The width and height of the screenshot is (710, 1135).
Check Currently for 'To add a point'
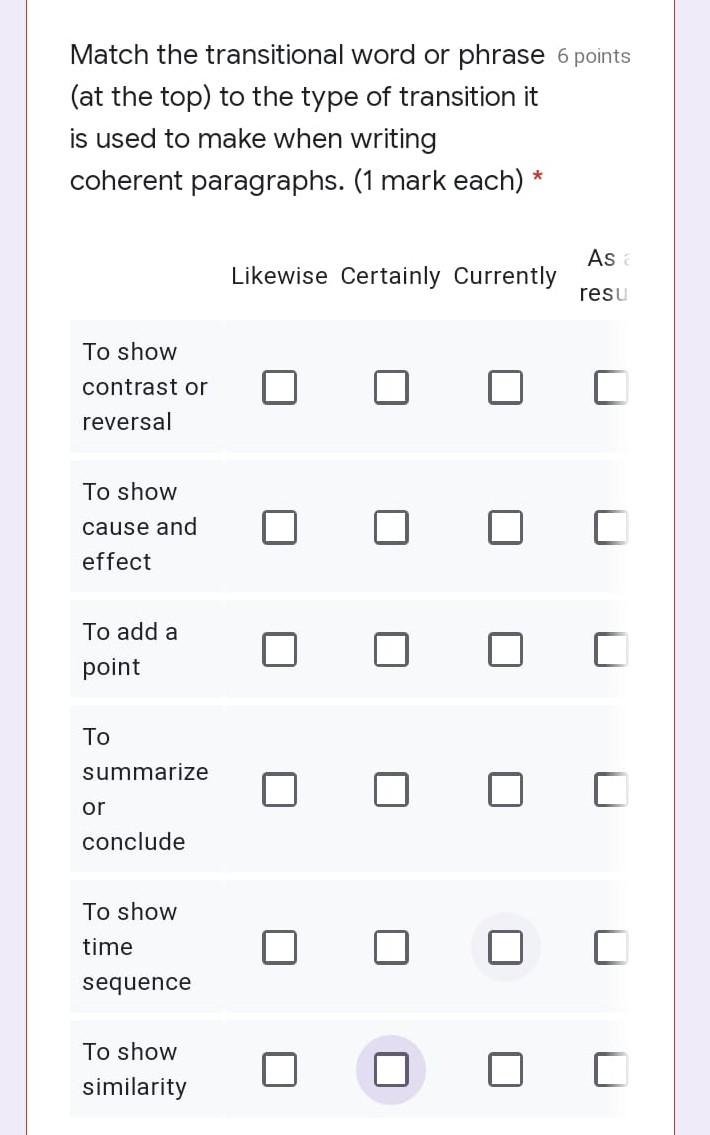pyautogui.click(x=505, y=649)
